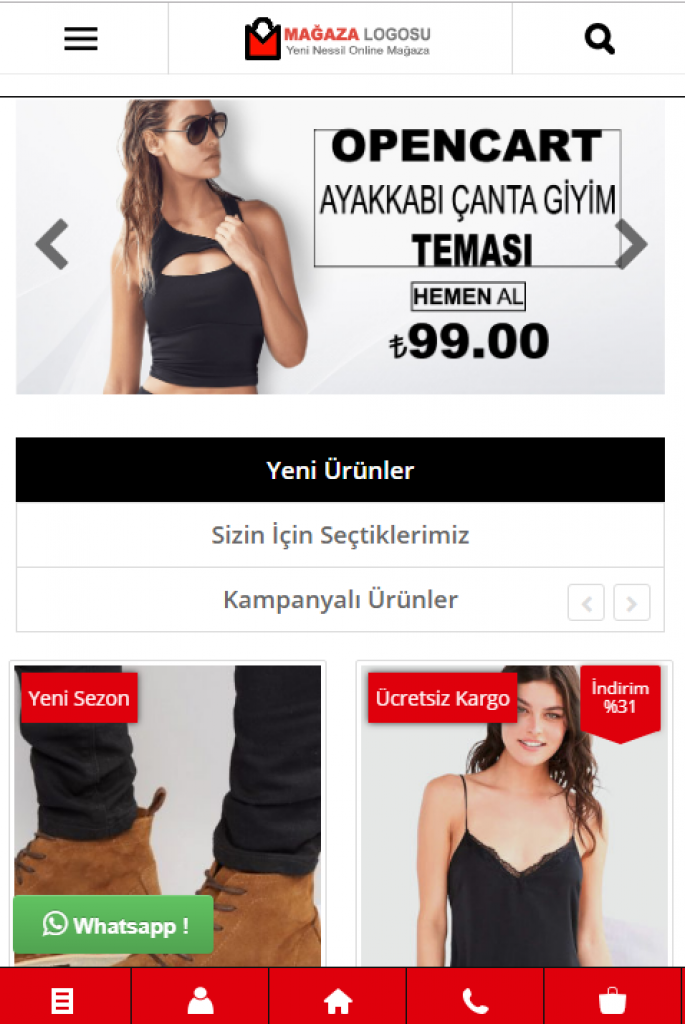Image resolution: width=686 pixels, height=1024 pixels.
Task: Tap the Mağaza Logosu store logo
Action: pyautogui.click(x=340, y=39)
